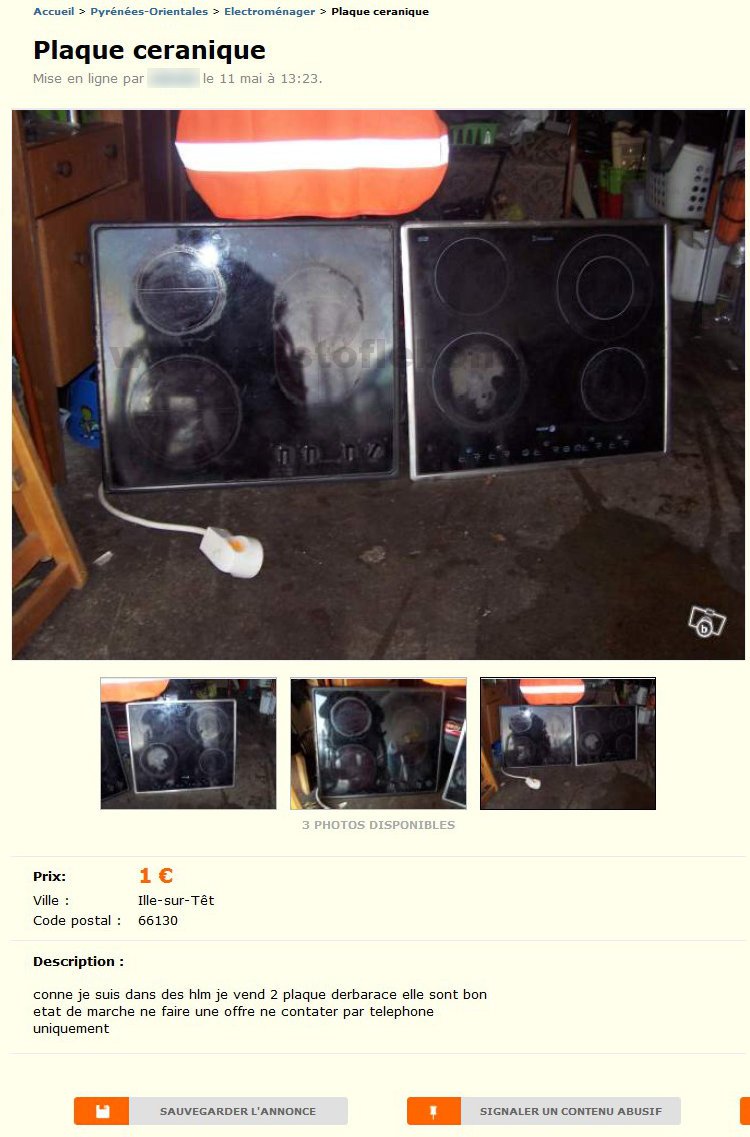The width and height of the screenshot is (750, 1137).
Task: Tap Sauvegarder l'annonce button
Action: (211, 1111)
